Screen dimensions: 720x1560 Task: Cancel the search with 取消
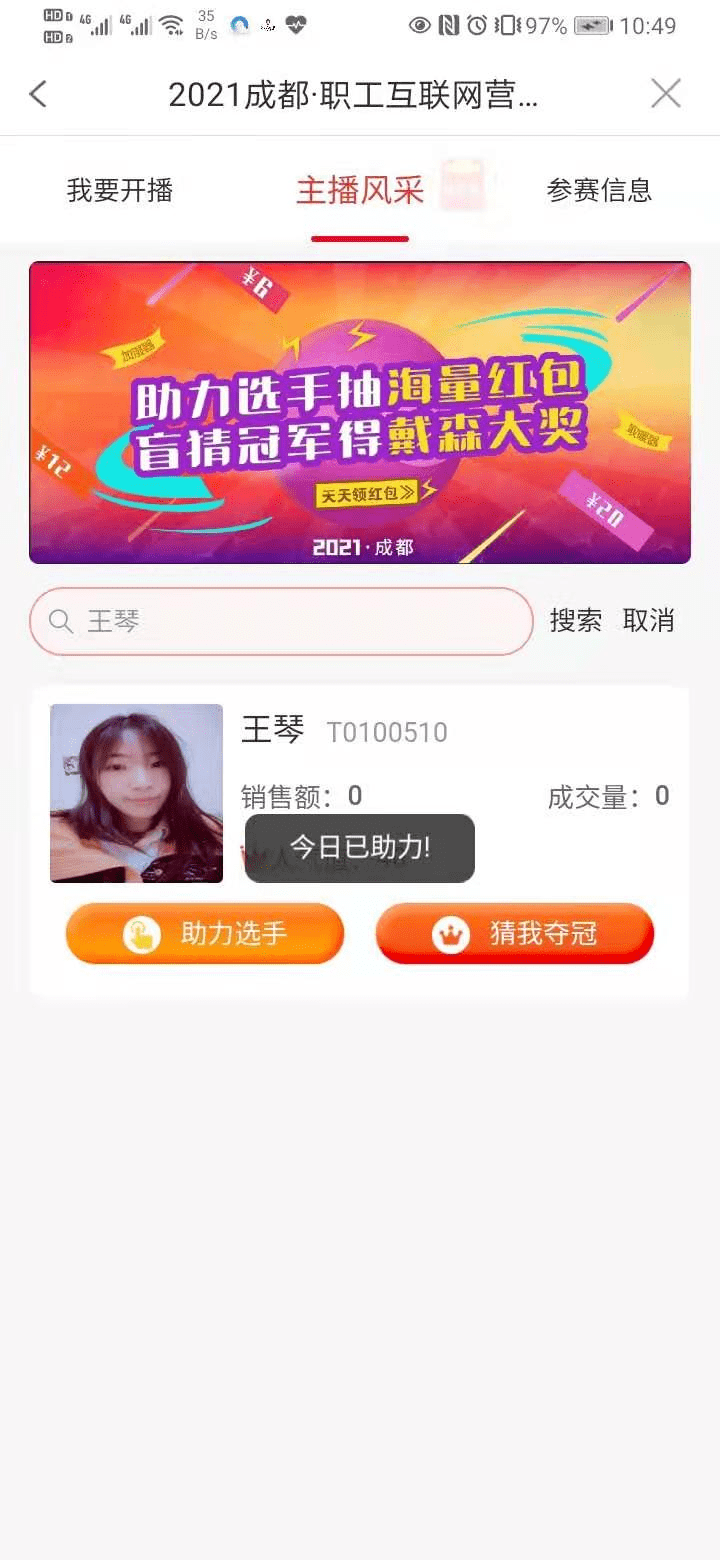(649, 621)
